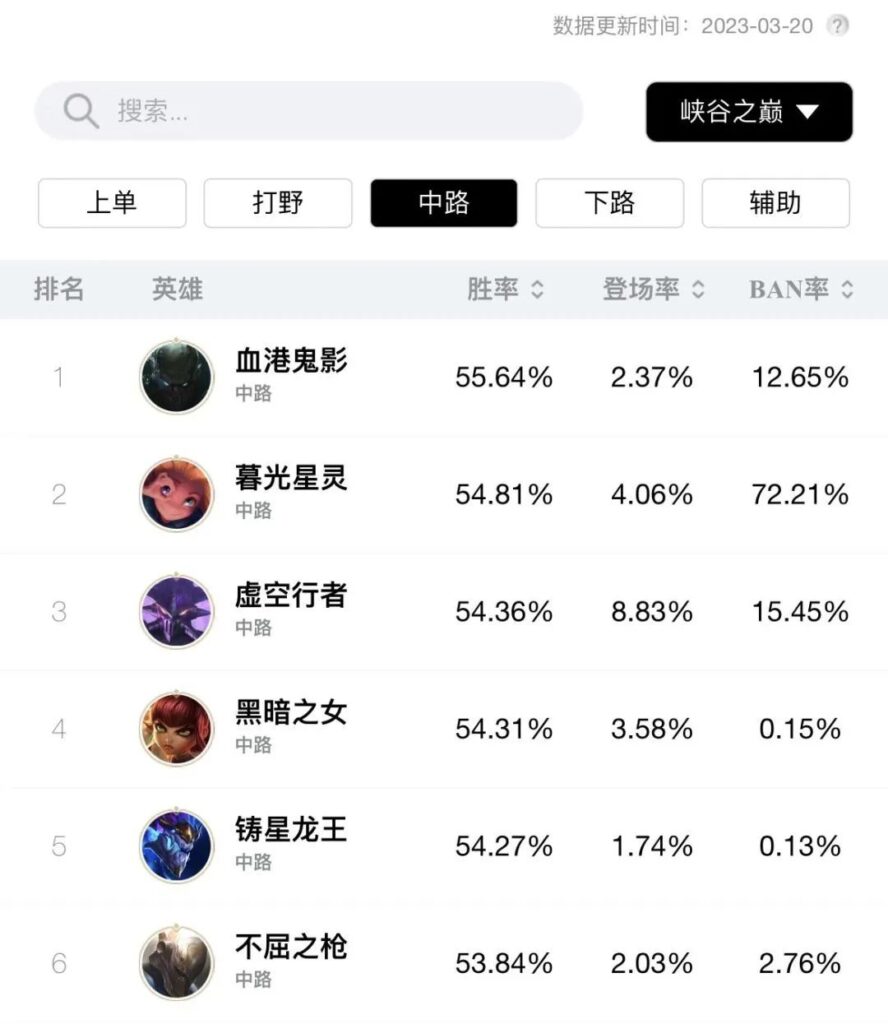Open hero 黑暗之女 details

290,713
